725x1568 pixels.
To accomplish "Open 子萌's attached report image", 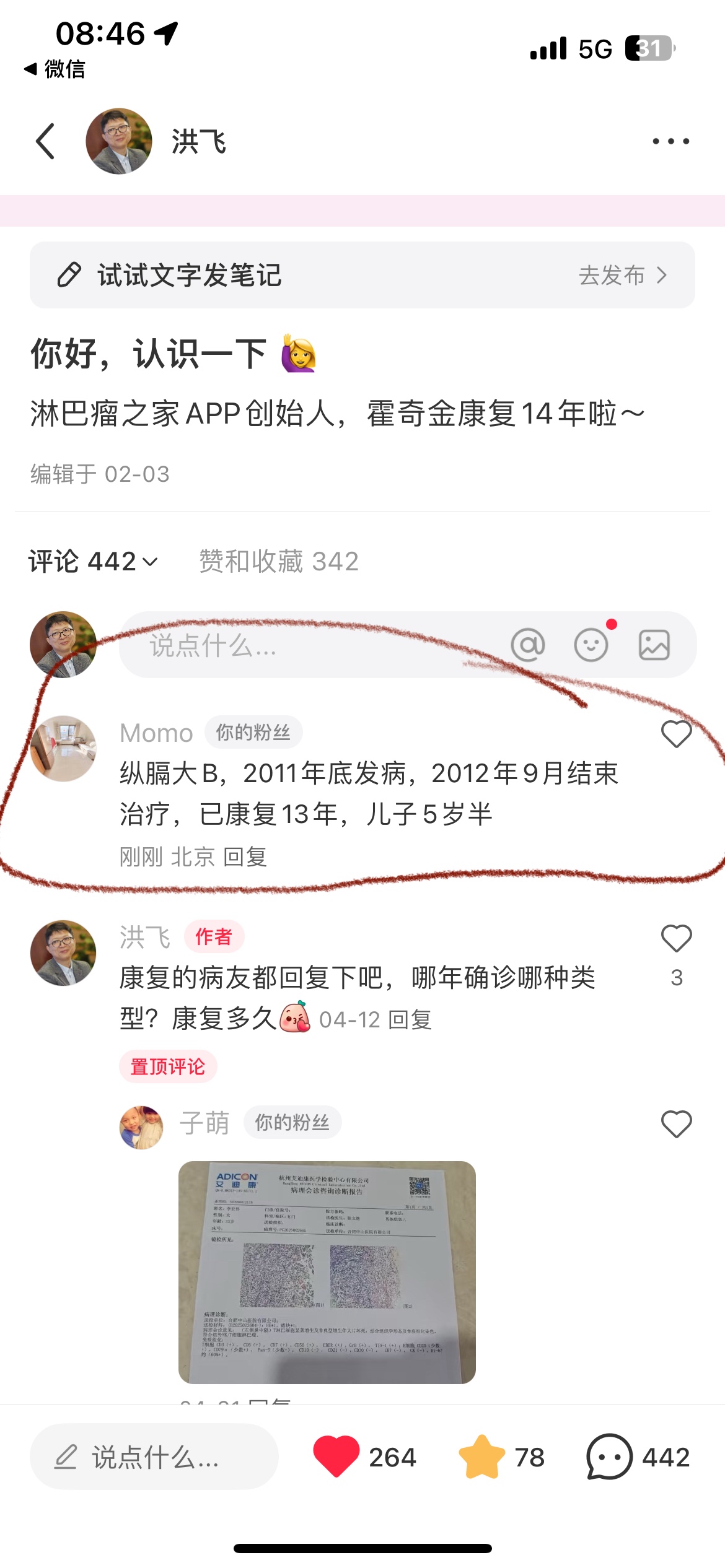I will (327, 1272).
